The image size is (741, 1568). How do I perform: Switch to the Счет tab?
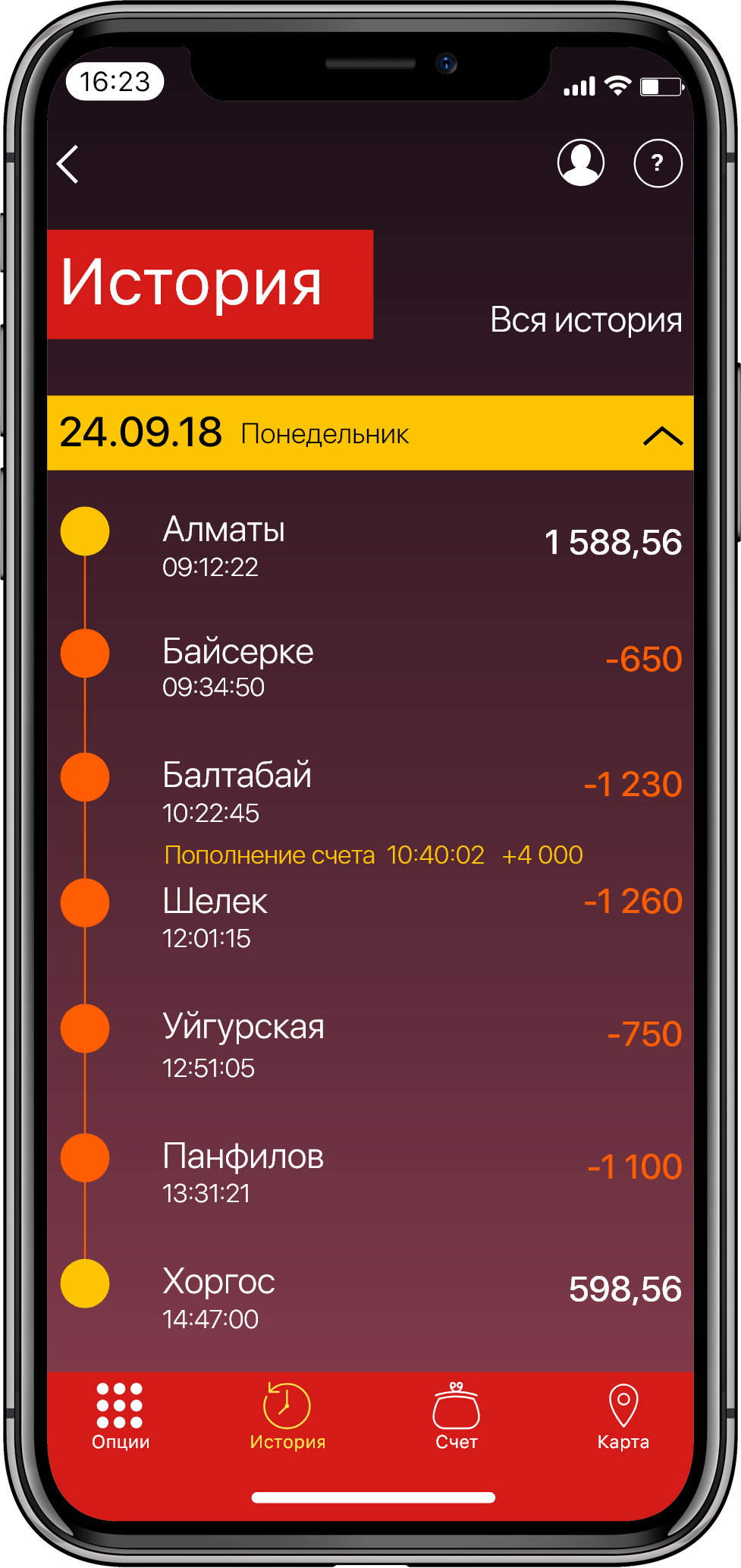pyautogui.click(x=456, y=1415)
